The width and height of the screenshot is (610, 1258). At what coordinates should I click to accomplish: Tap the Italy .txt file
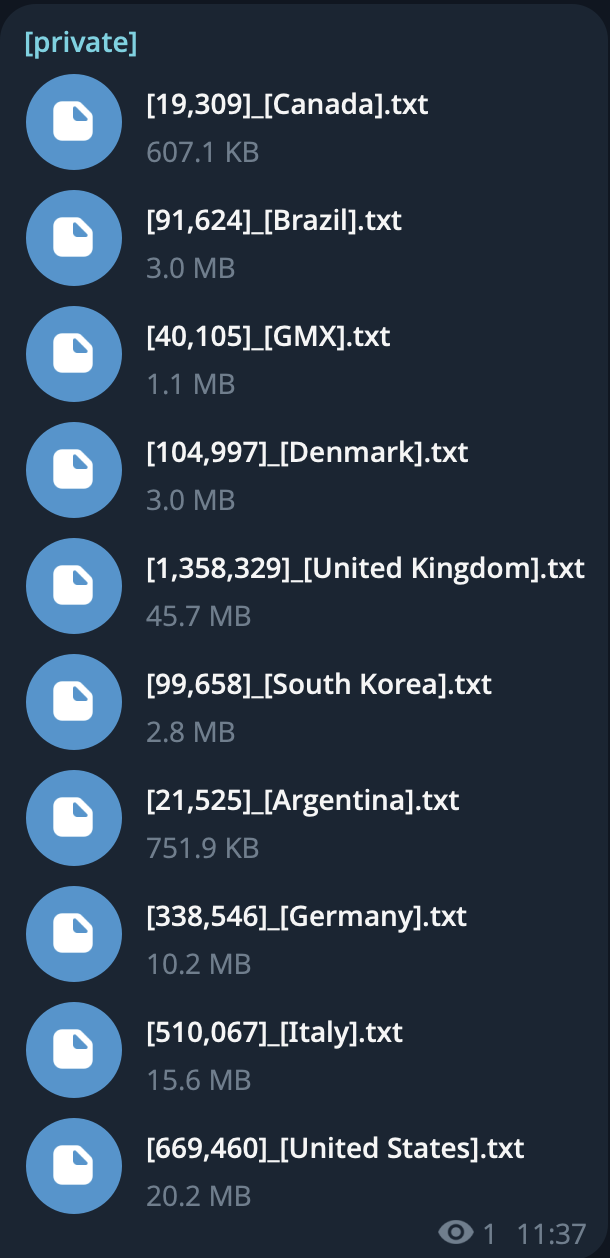74,1050
